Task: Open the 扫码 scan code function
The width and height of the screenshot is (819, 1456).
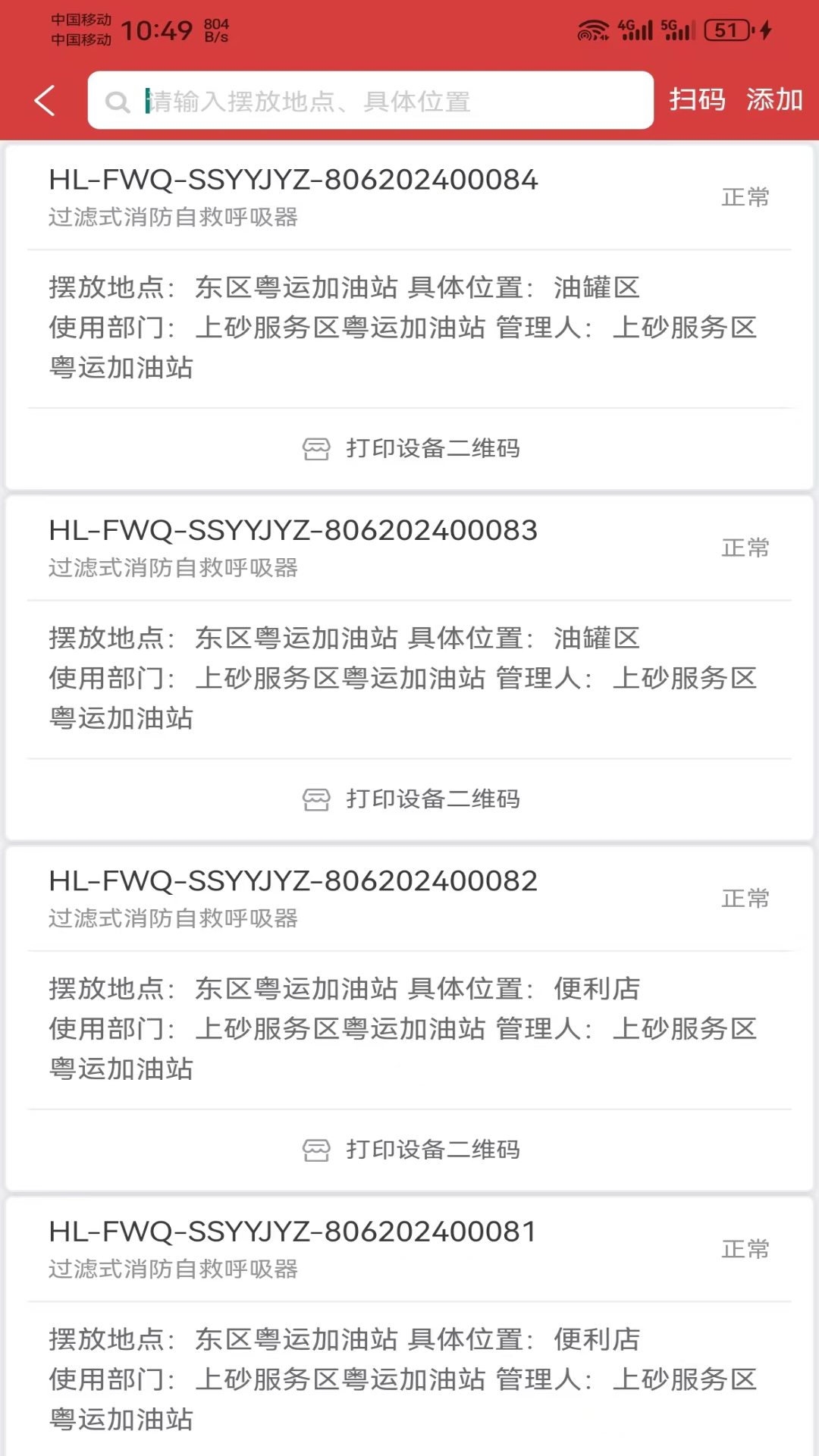Action: [697, 99]
